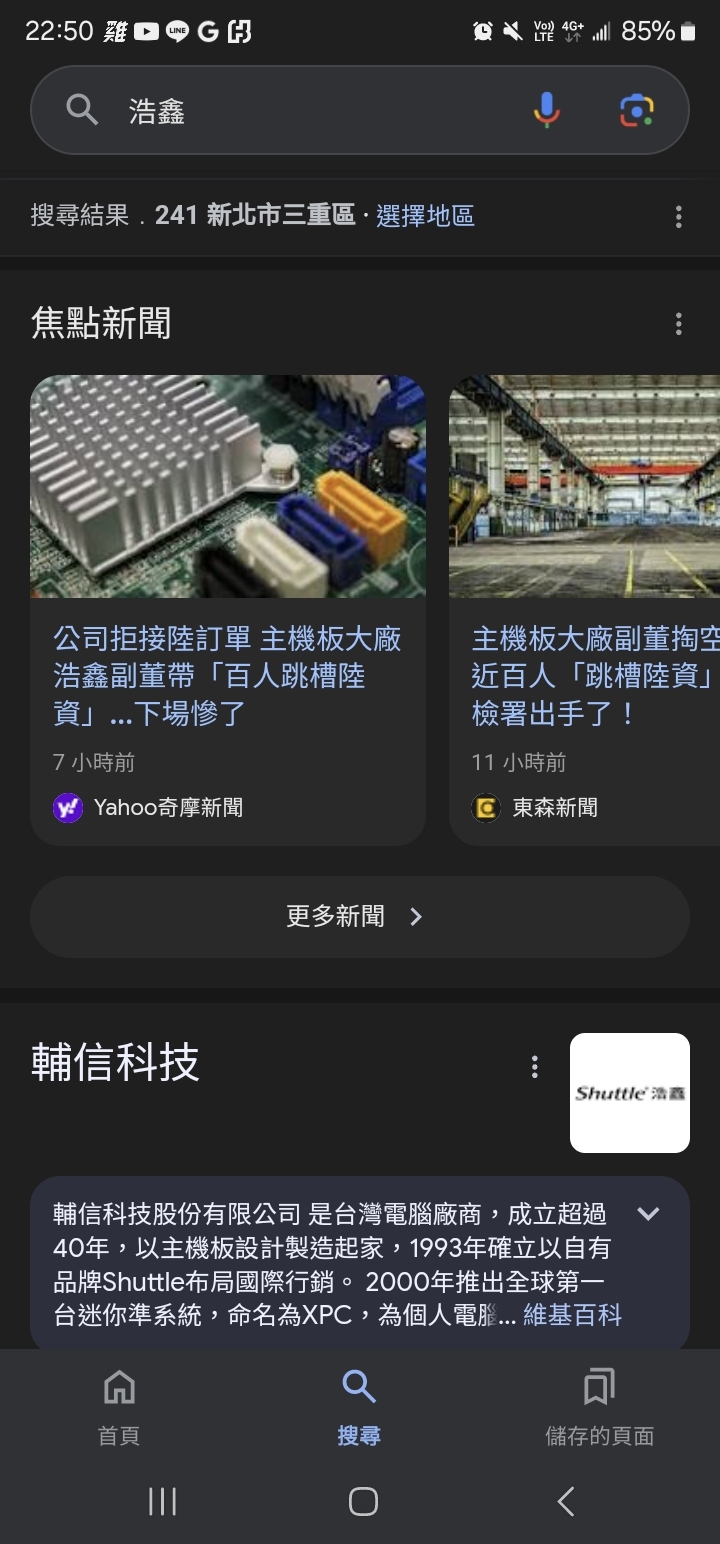Open the 維基百科 link

(572, 1315)
